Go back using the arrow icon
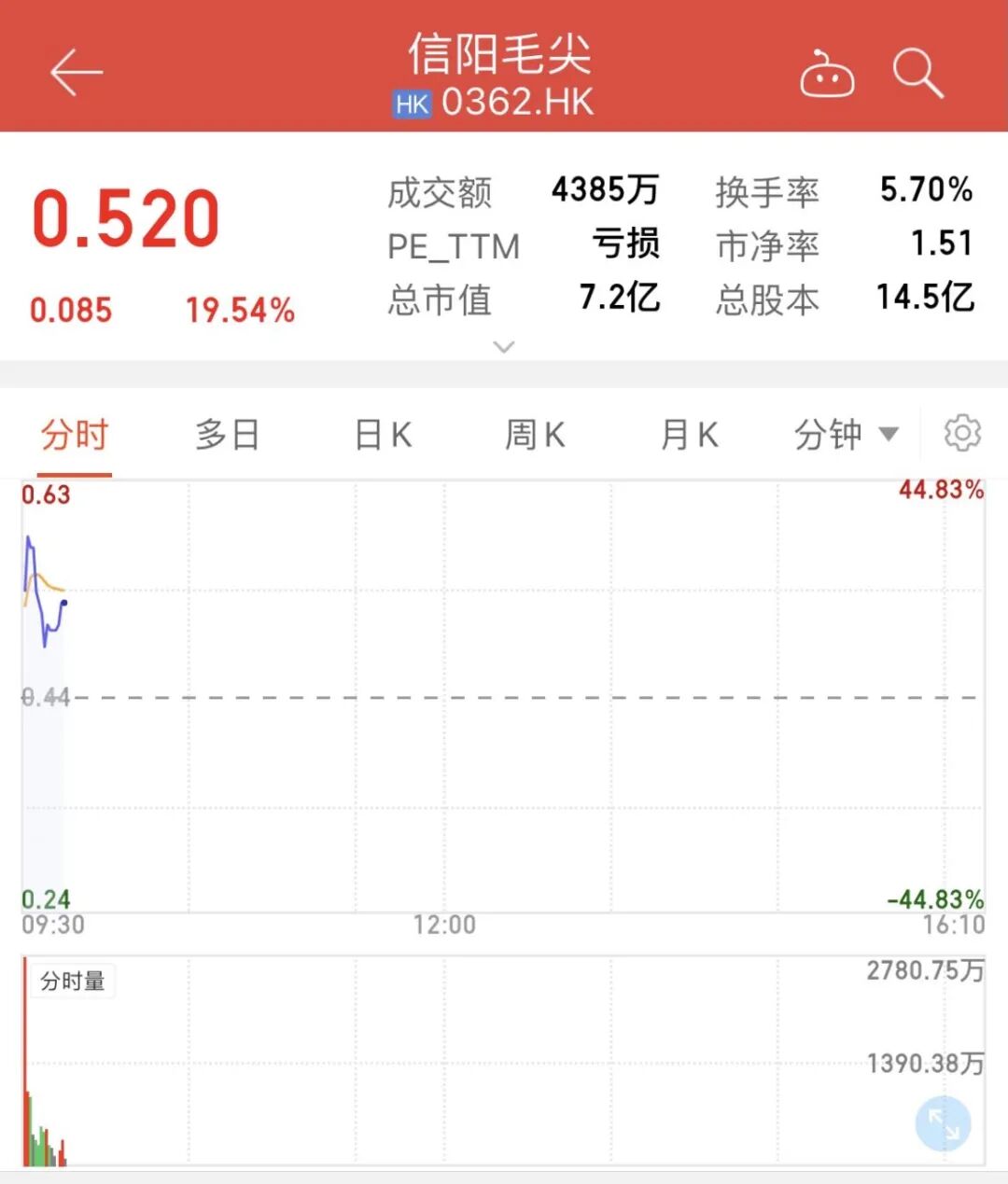 77,73
